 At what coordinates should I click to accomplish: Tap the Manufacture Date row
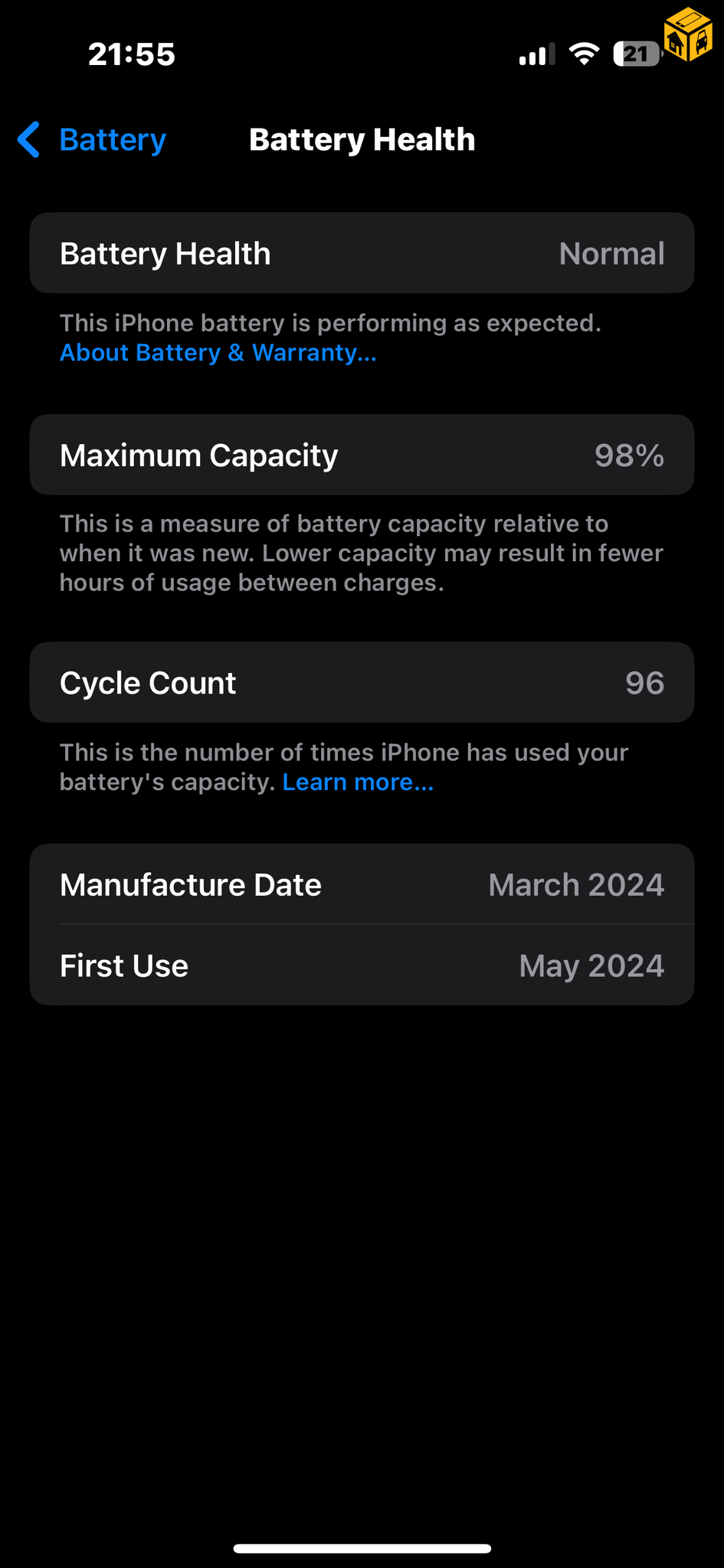click(362, 884)
